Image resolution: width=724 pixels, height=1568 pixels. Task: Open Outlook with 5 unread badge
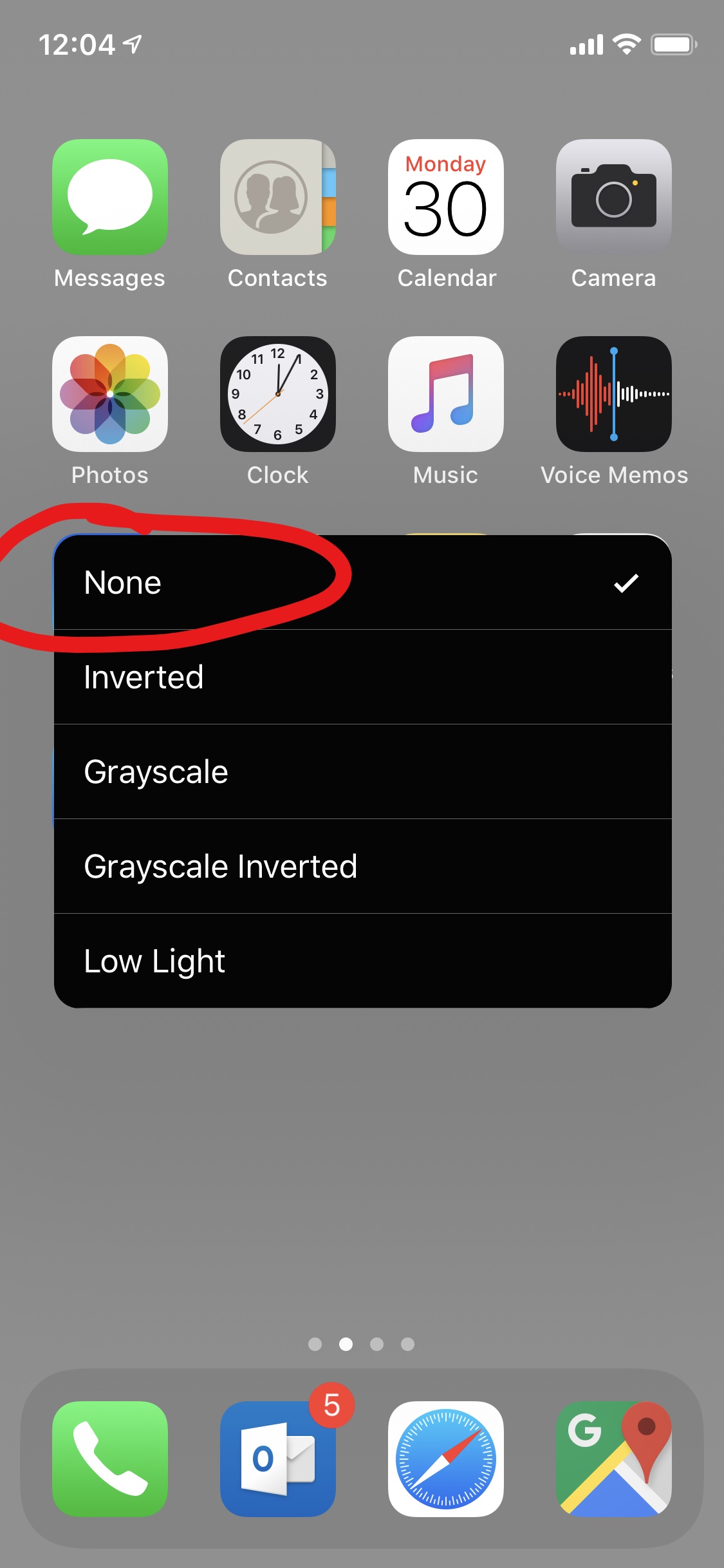coord(277,1459)
